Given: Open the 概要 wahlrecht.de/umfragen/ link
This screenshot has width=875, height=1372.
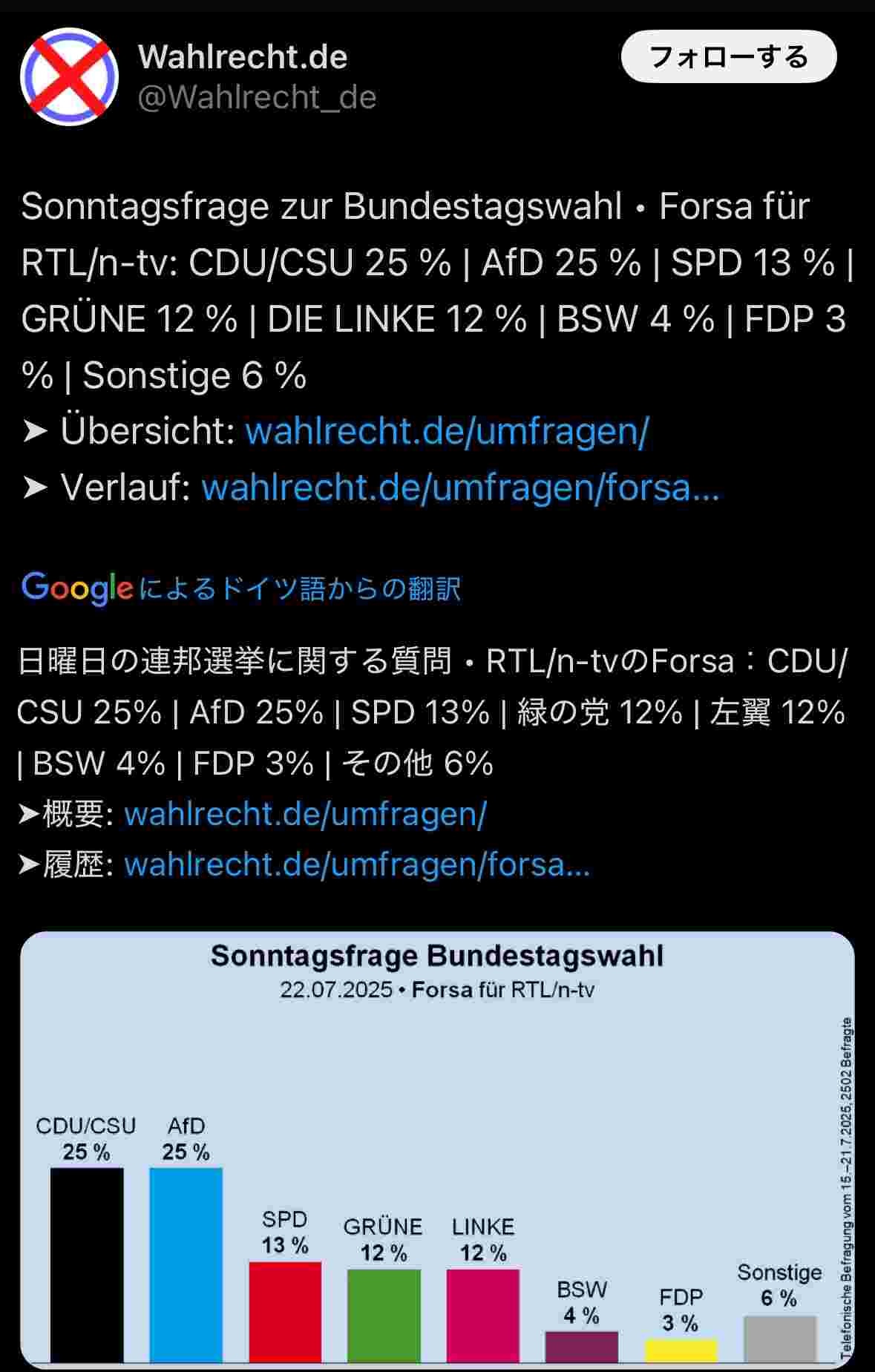Looking at the screenshot, I should [x=305, y=814].
